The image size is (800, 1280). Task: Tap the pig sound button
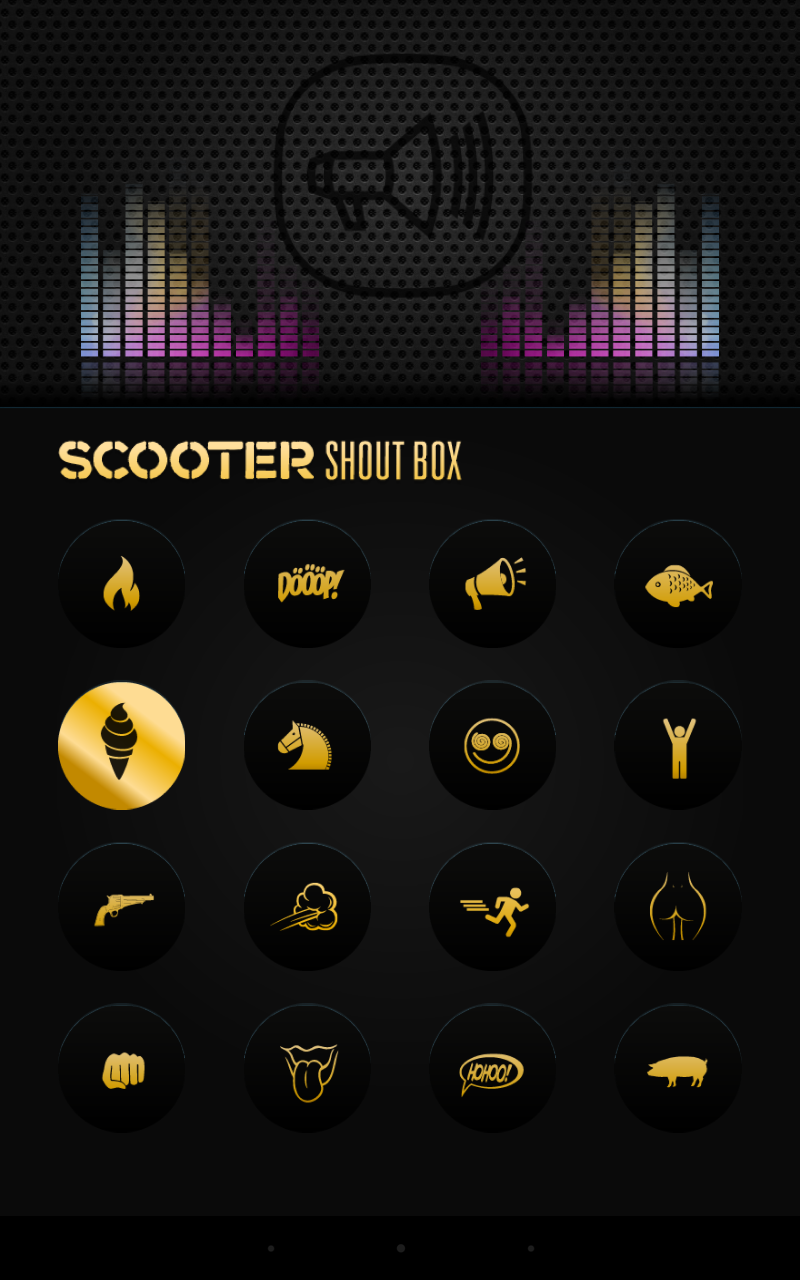(x=678, y=1069)
